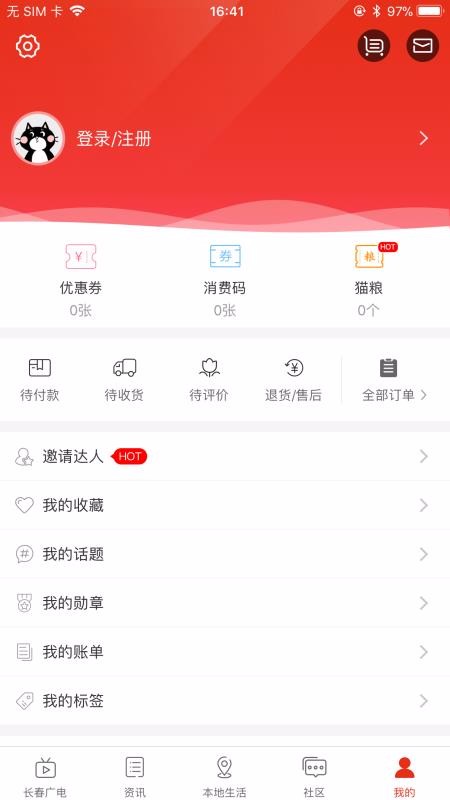View 待收货 orders

(x=124, y=380)
